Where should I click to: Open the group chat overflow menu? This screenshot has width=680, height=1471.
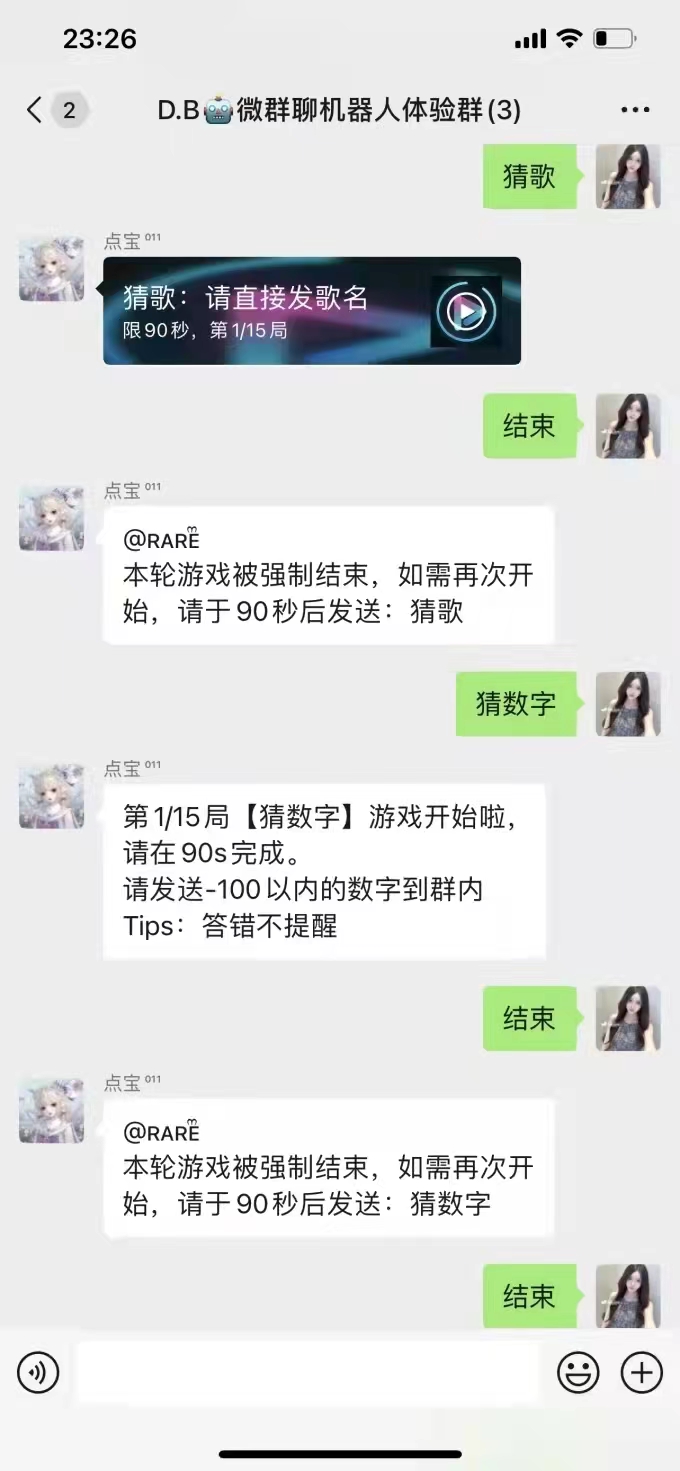click(x=635, y=110)
